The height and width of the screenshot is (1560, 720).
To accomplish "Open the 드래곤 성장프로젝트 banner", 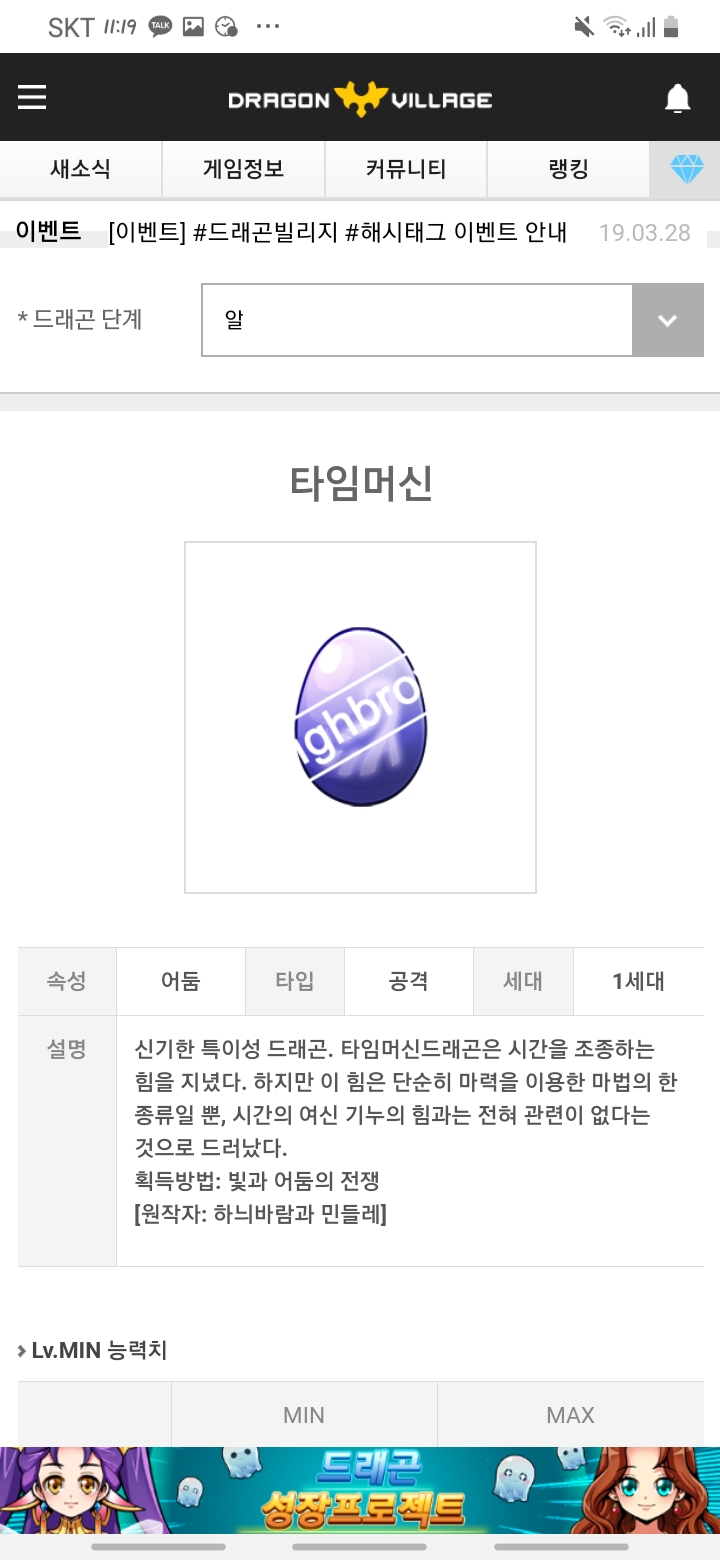I will (360, 1490).
